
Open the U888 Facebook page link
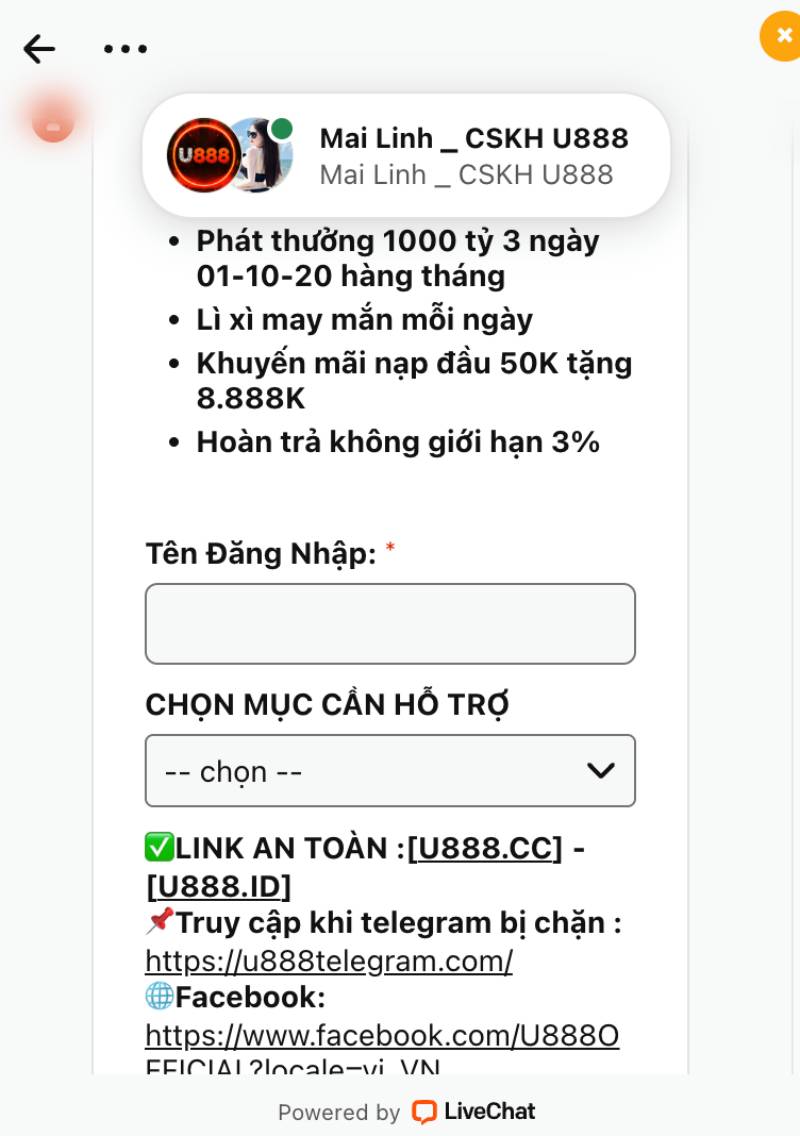click(382, 1036)
